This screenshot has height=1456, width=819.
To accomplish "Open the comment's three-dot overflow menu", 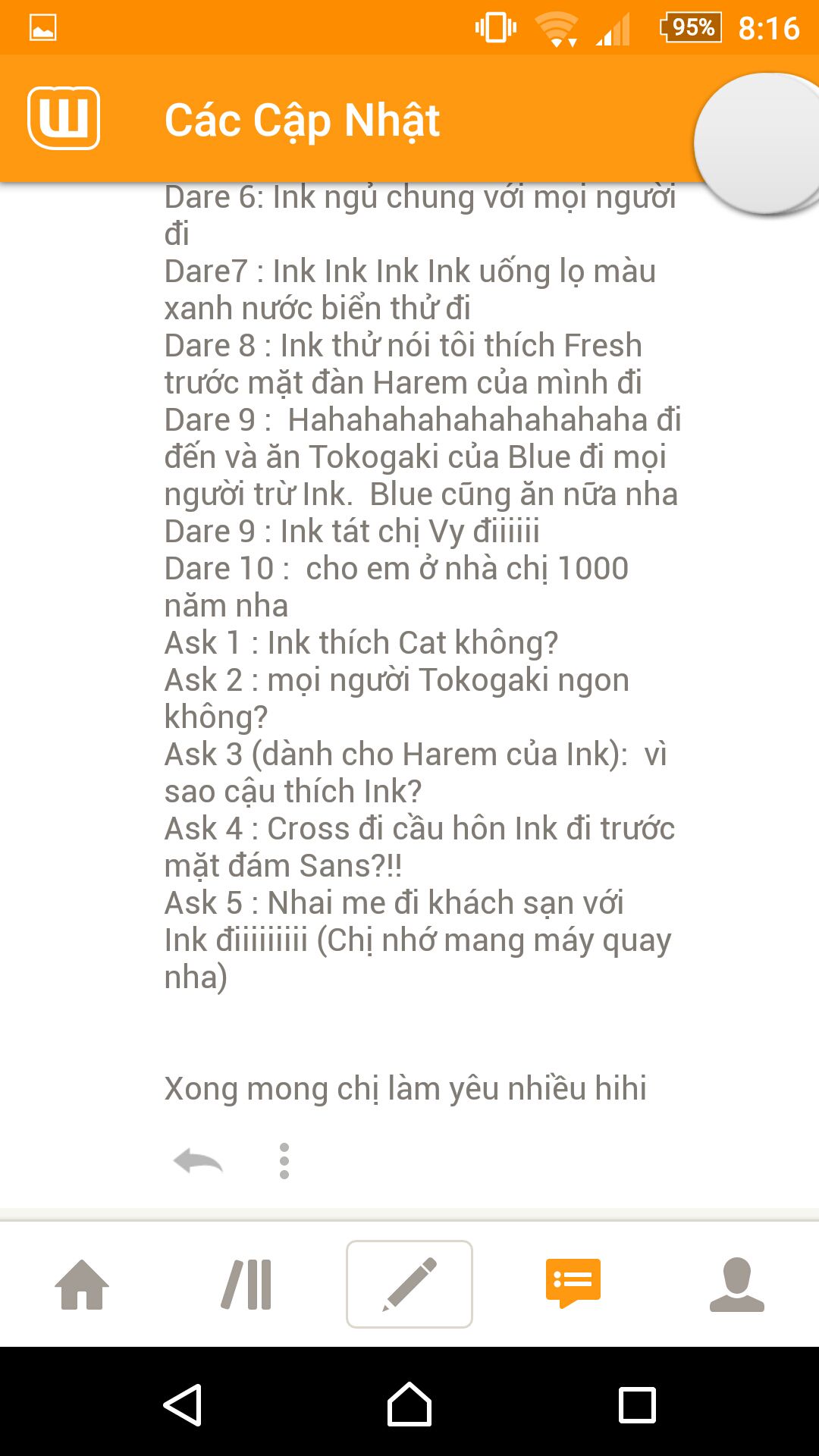I will click(284, 1160).
